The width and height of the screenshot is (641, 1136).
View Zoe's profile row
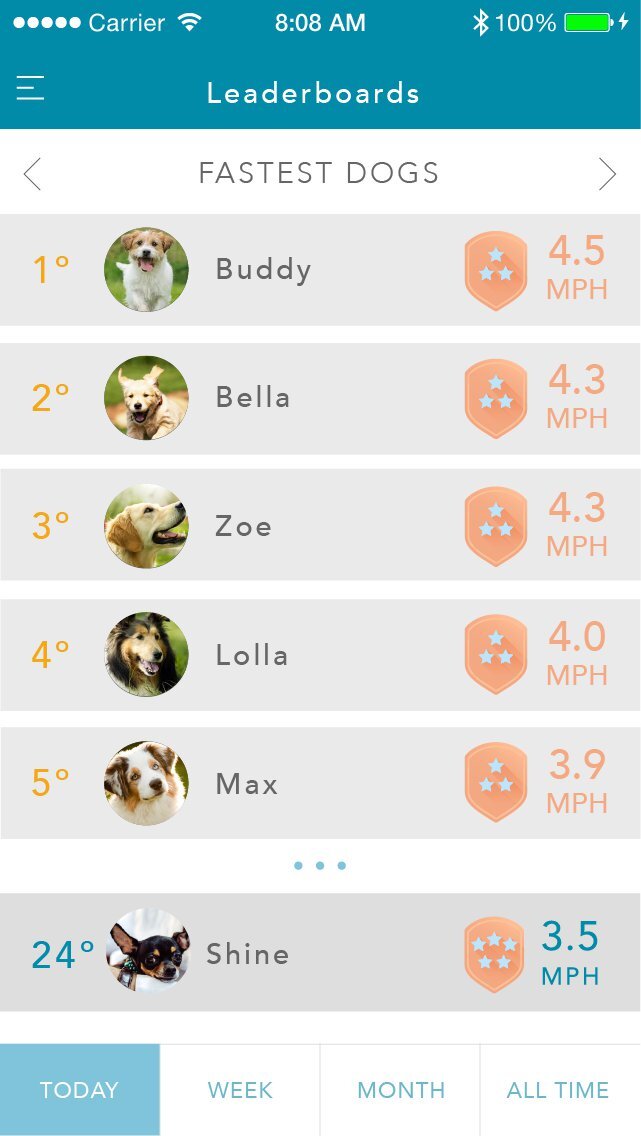click(320, 526)
